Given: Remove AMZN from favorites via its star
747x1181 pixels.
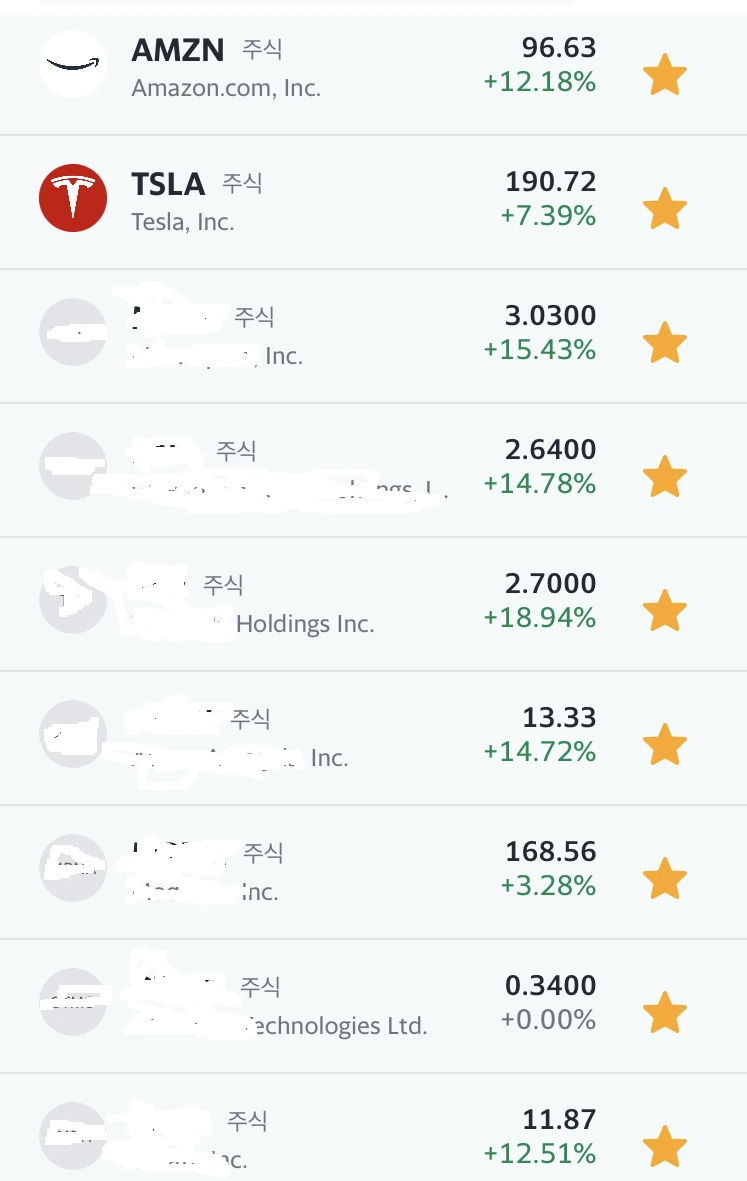Looking at the screenshot, I should point(665,76).
